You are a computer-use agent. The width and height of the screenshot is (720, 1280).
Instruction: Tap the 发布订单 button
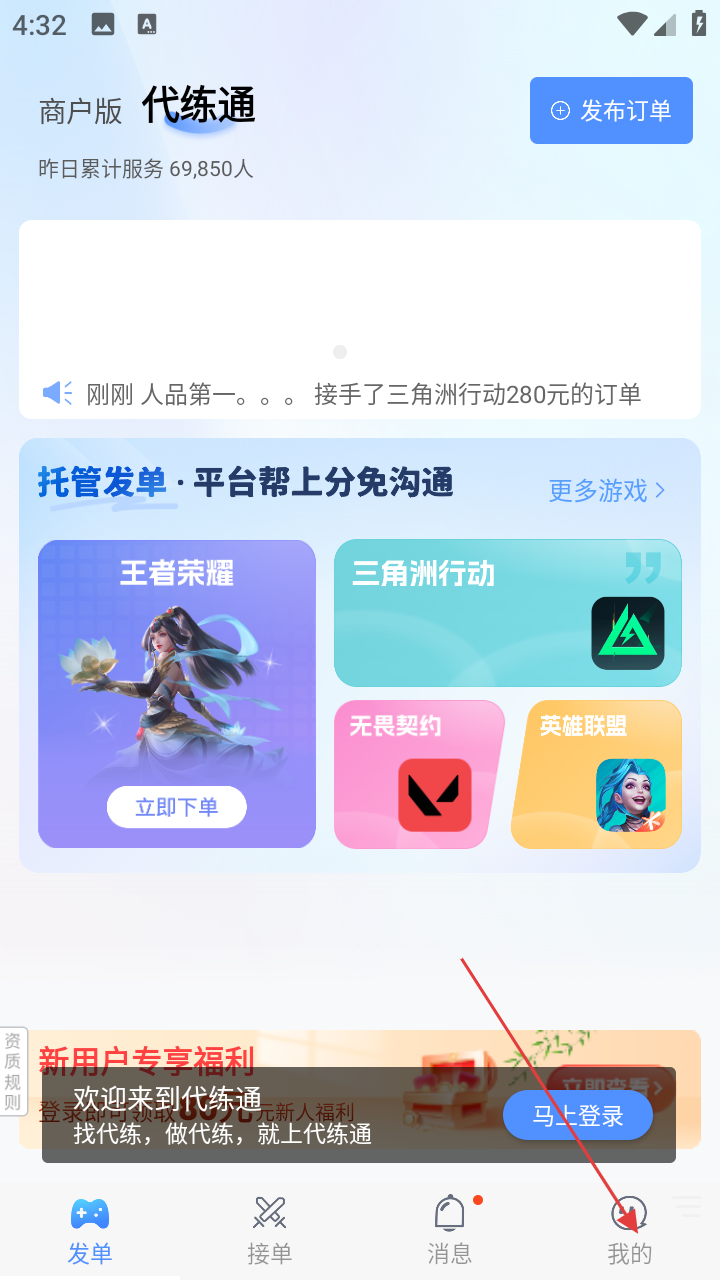(x=611, y=110)
